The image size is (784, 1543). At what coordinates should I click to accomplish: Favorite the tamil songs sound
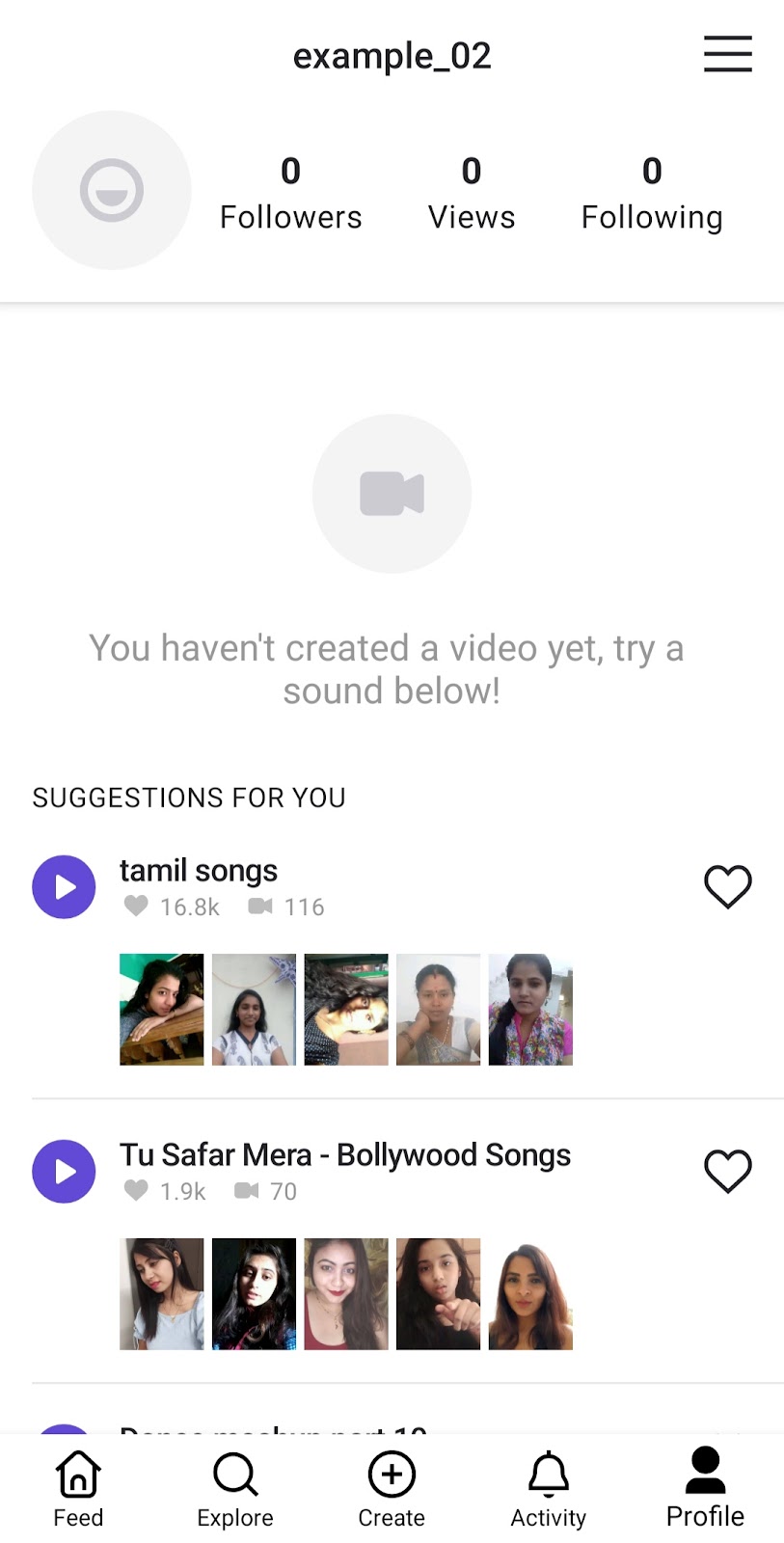pyautogui.click(x=727, y=886)
